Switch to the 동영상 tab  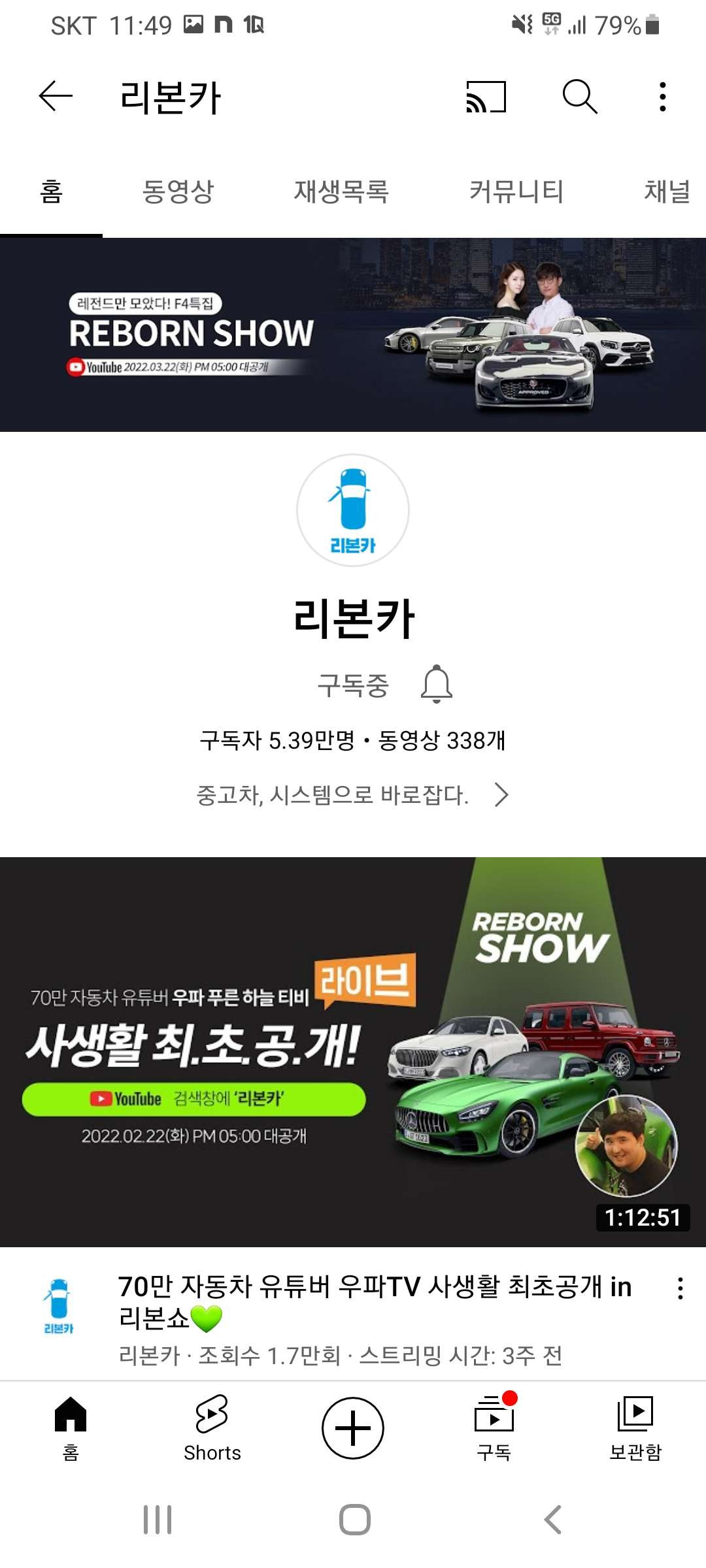click(178, 191)
